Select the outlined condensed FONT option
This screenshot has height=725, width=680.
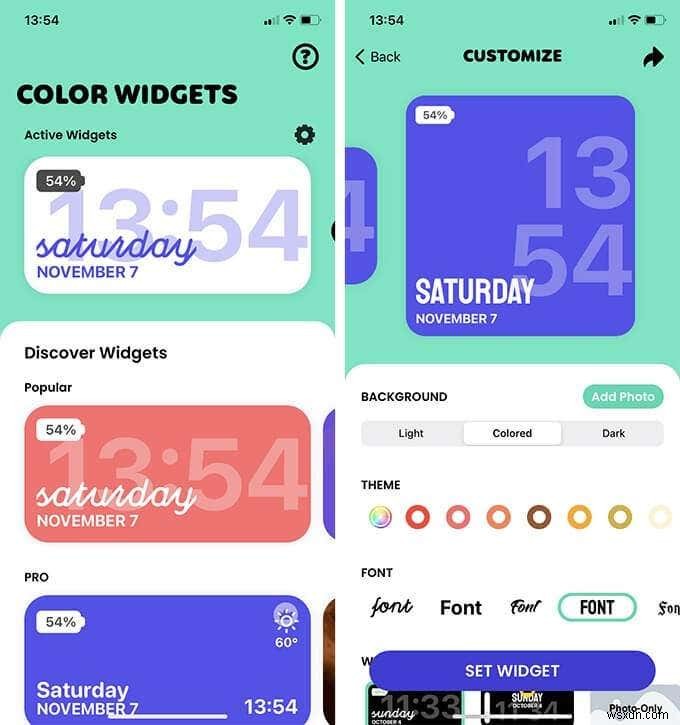[x=597, y=607]
